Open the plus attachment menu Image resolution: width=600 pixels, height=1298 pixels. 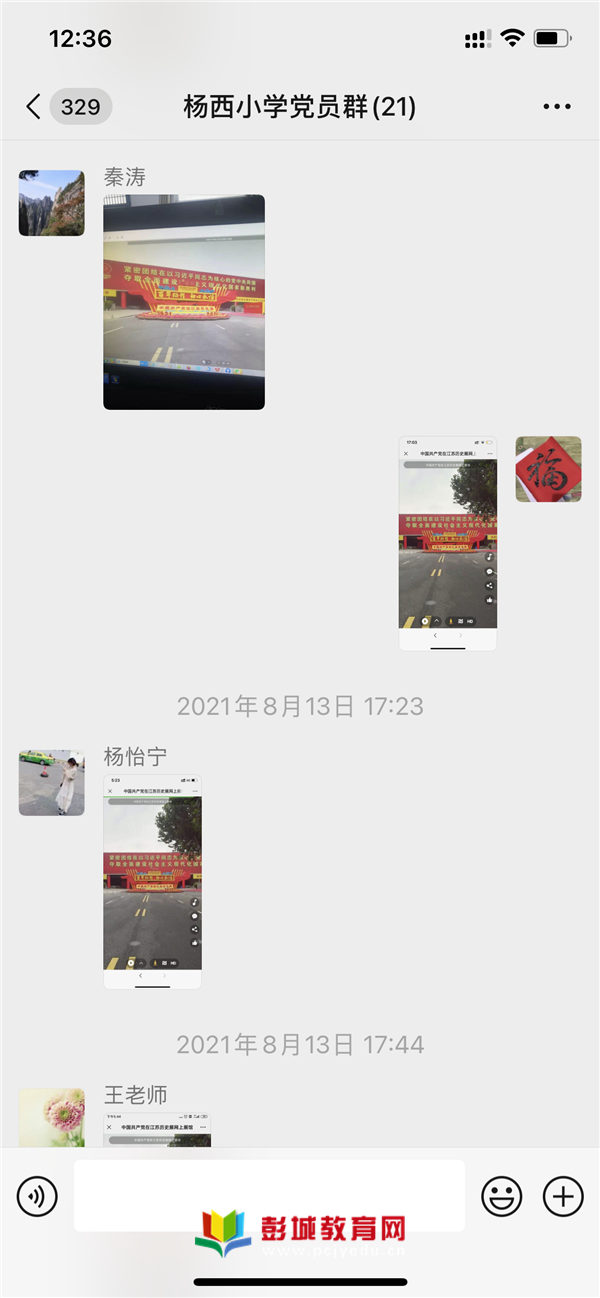point(563,1195)
